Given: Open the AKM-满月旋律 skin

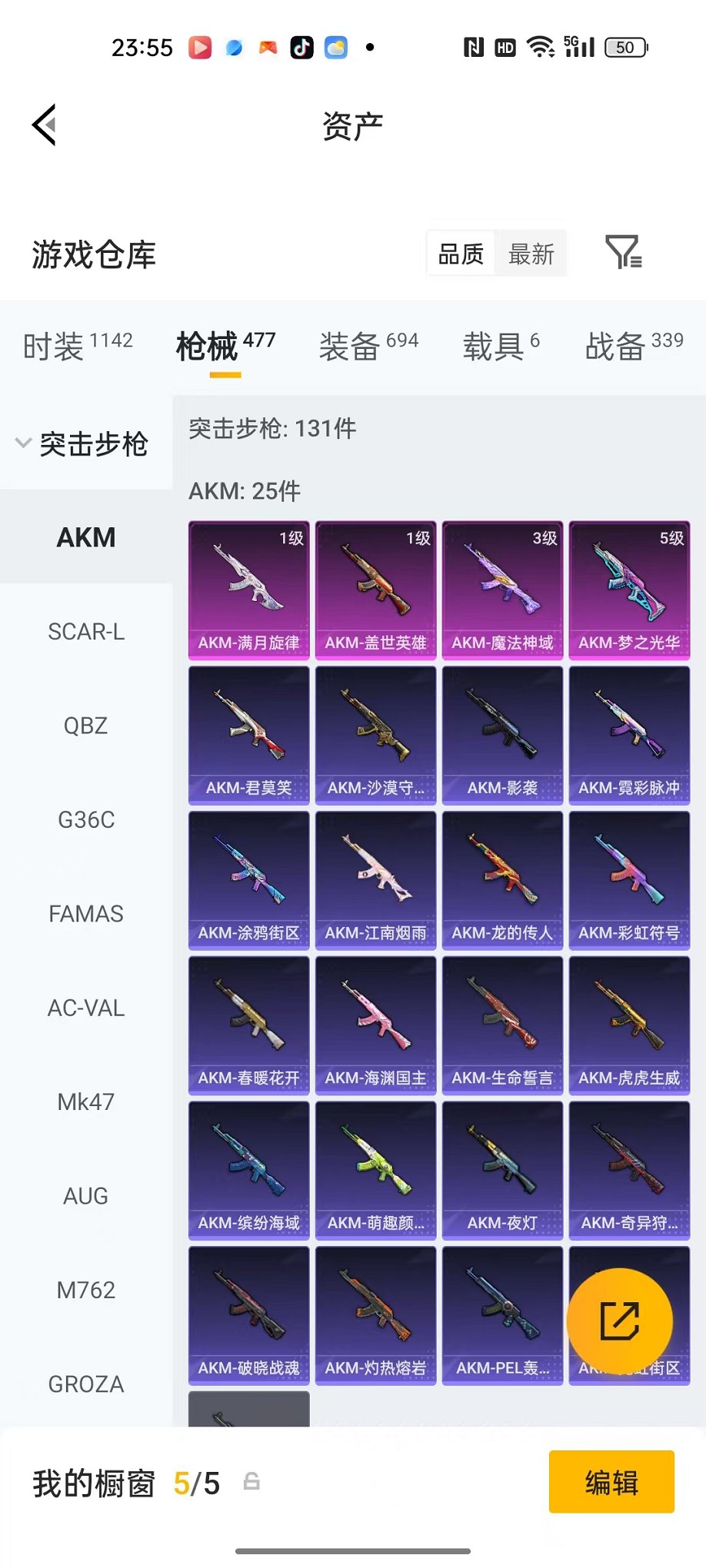Looking at the screenshot, I should tap(249, 590).
